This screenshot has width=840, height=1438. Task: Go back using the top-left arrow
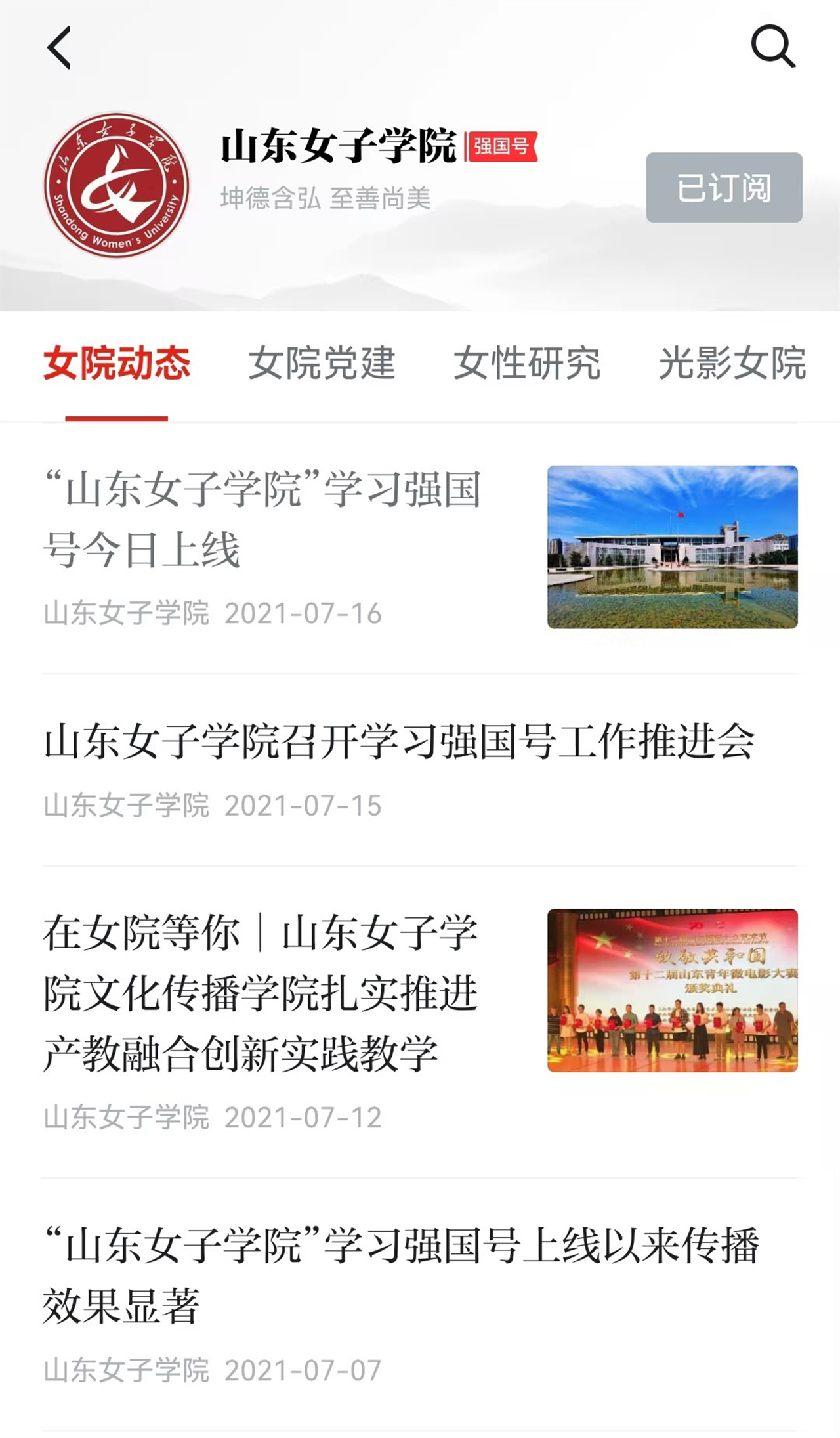pyautogui.click(x=59, y=48)
